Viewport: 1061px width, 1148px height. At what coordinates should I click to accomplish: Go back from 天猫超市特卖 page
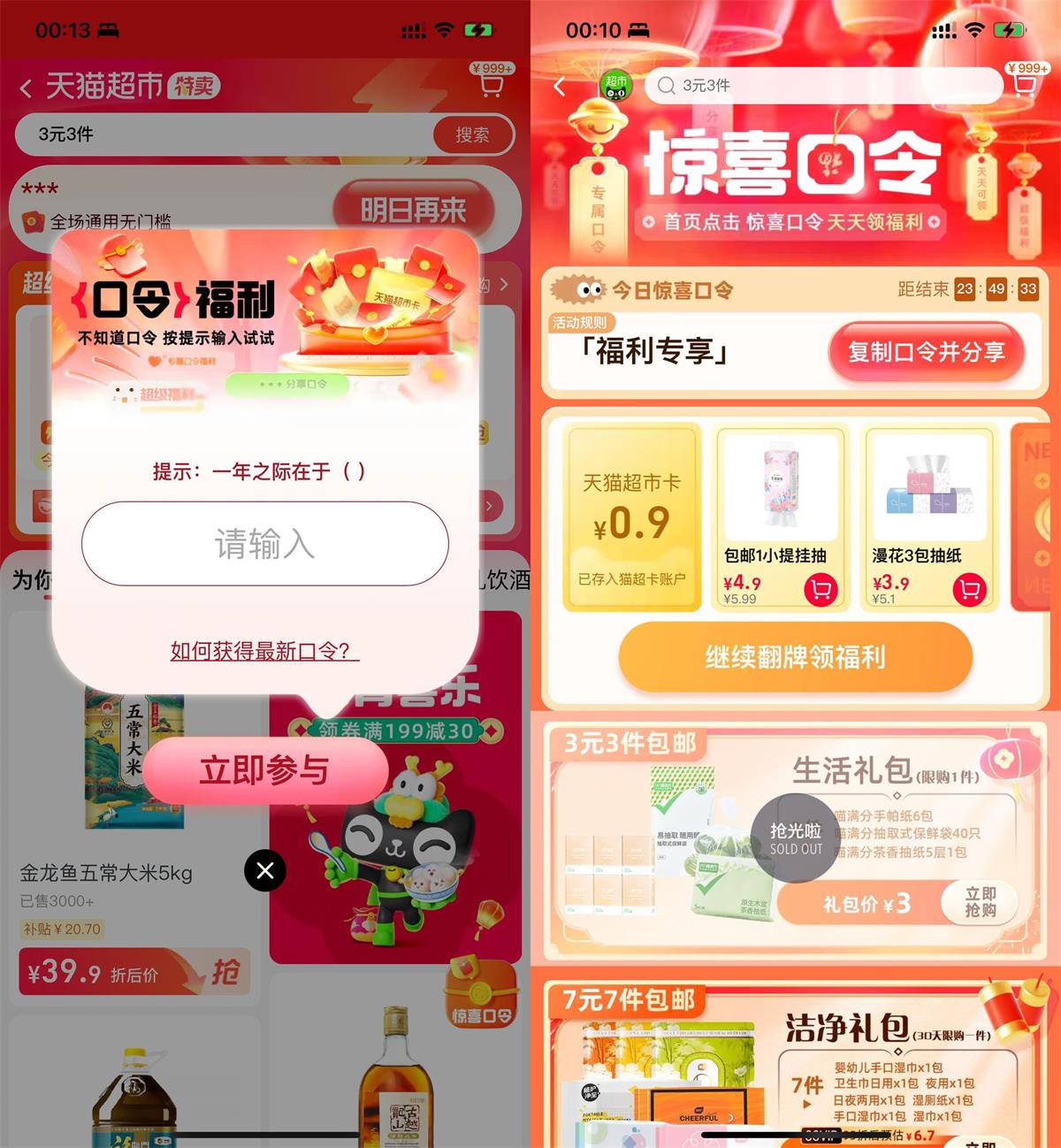coord(26,88)
